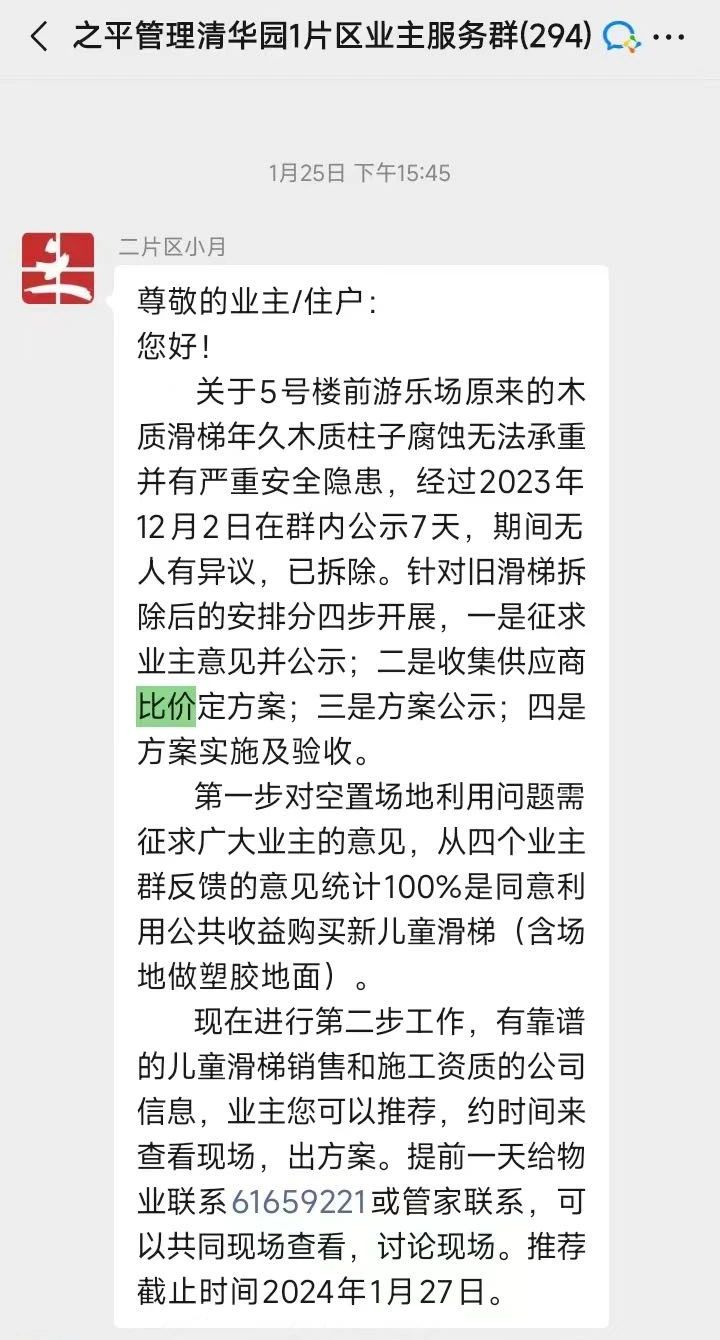Tap the highlighted word 比价
Screen dimensions: 720x1340
166,706
